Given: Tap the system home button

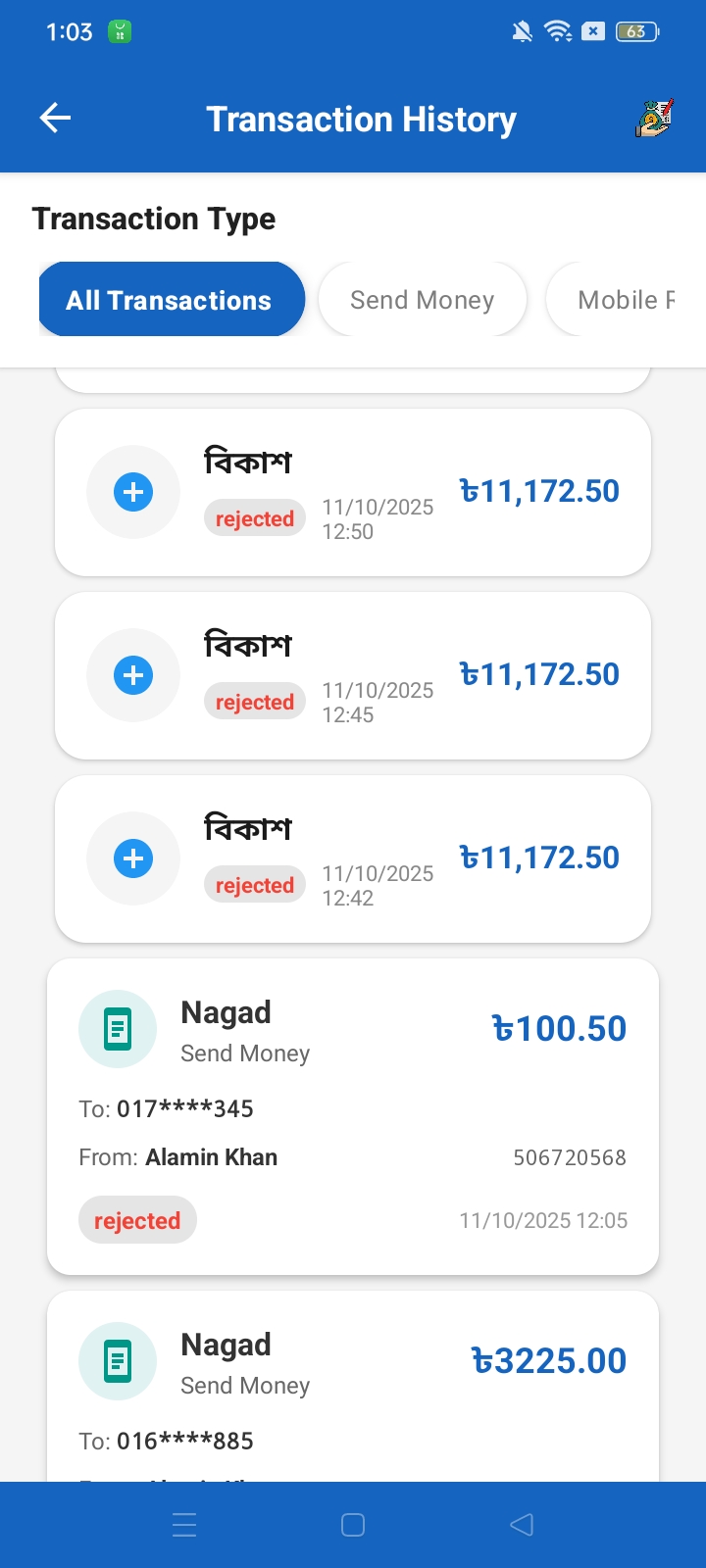Looking at the screenshot, I should pyautogui.click(x=353, y=1525).
